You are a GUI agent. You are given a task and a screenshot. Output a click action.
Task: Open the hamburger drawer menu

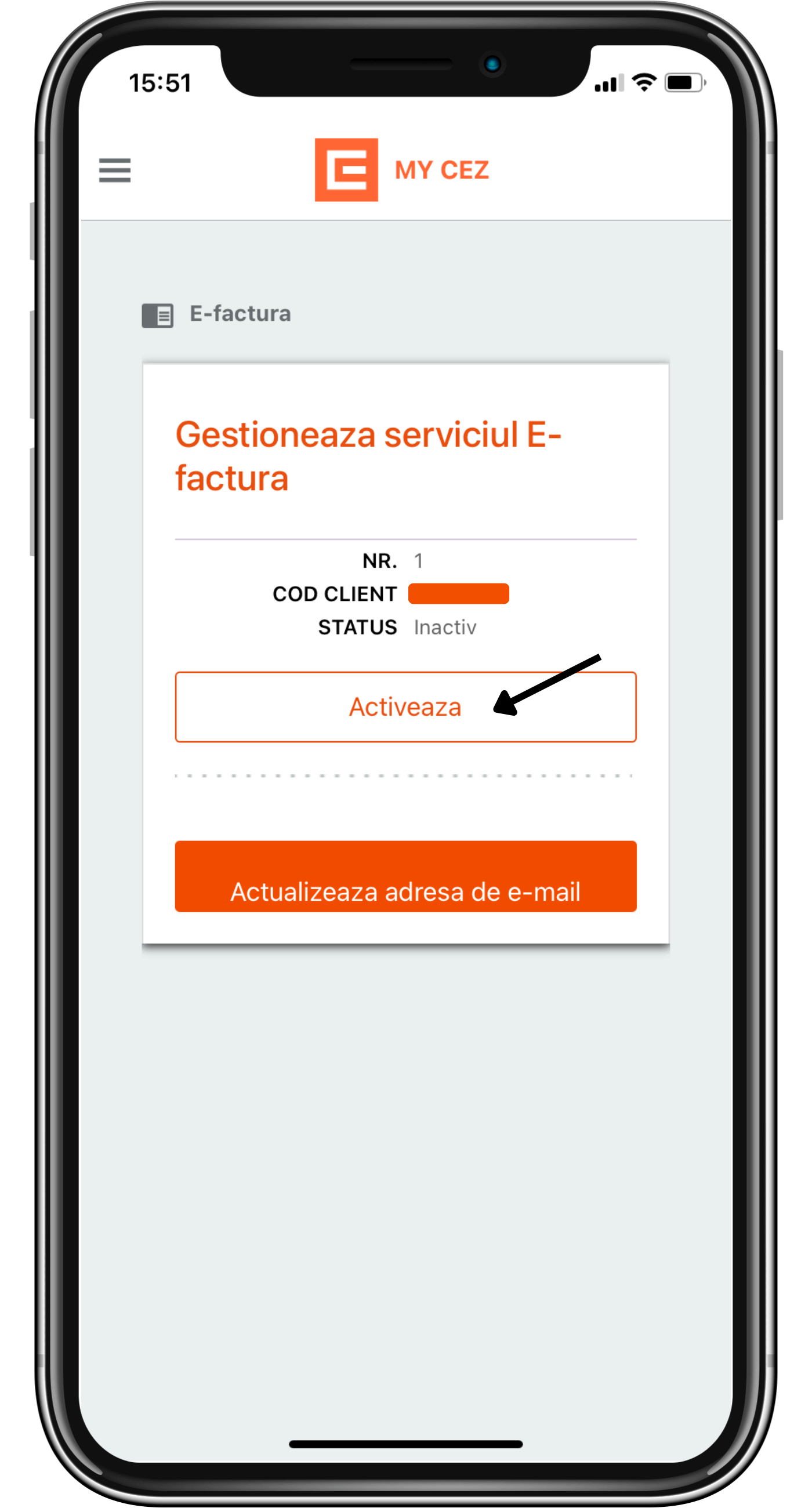tap(115, 171)
